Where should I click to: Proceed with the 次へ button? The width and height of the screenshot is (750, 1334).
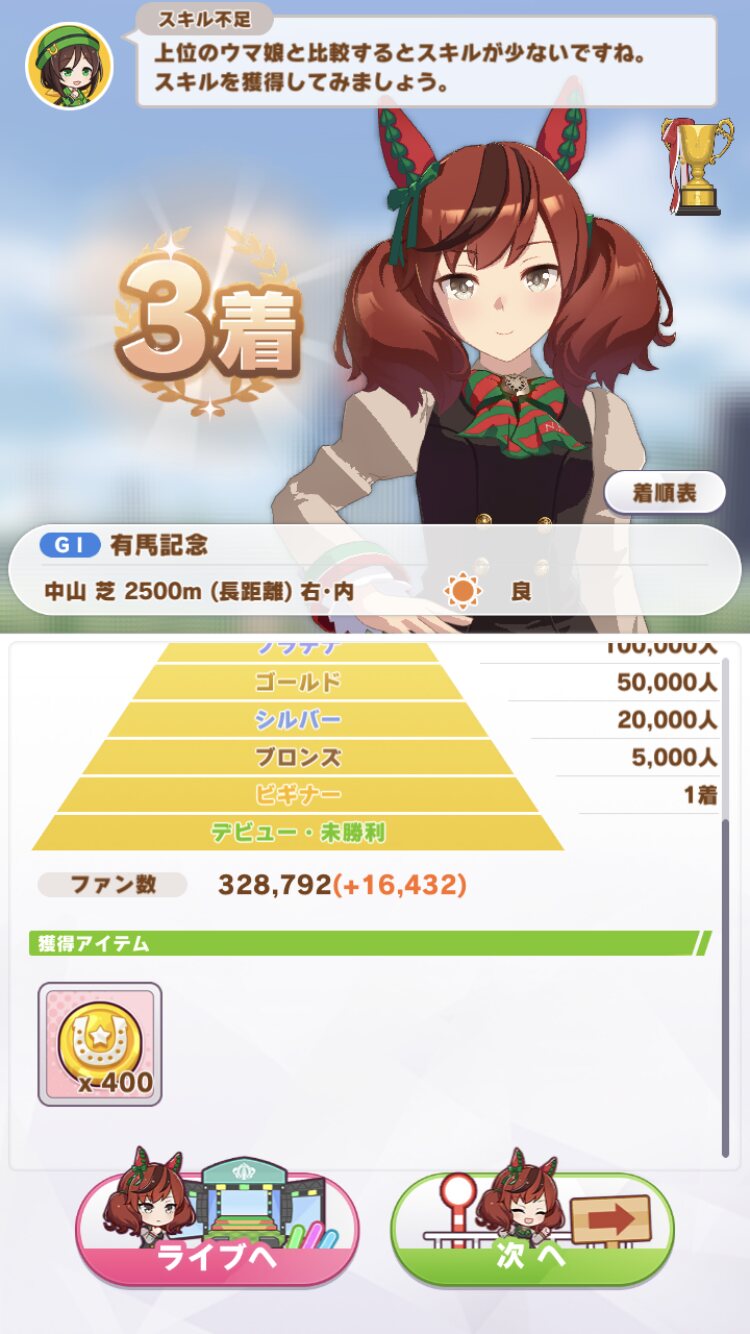(531, 1230)
